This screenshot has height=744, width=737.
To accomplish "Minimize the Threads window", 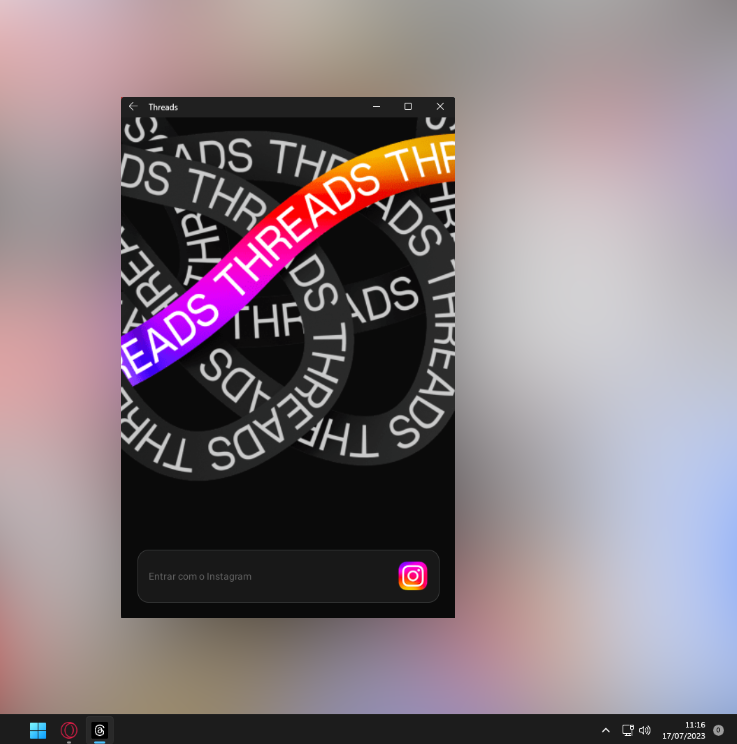I will 377,106.
